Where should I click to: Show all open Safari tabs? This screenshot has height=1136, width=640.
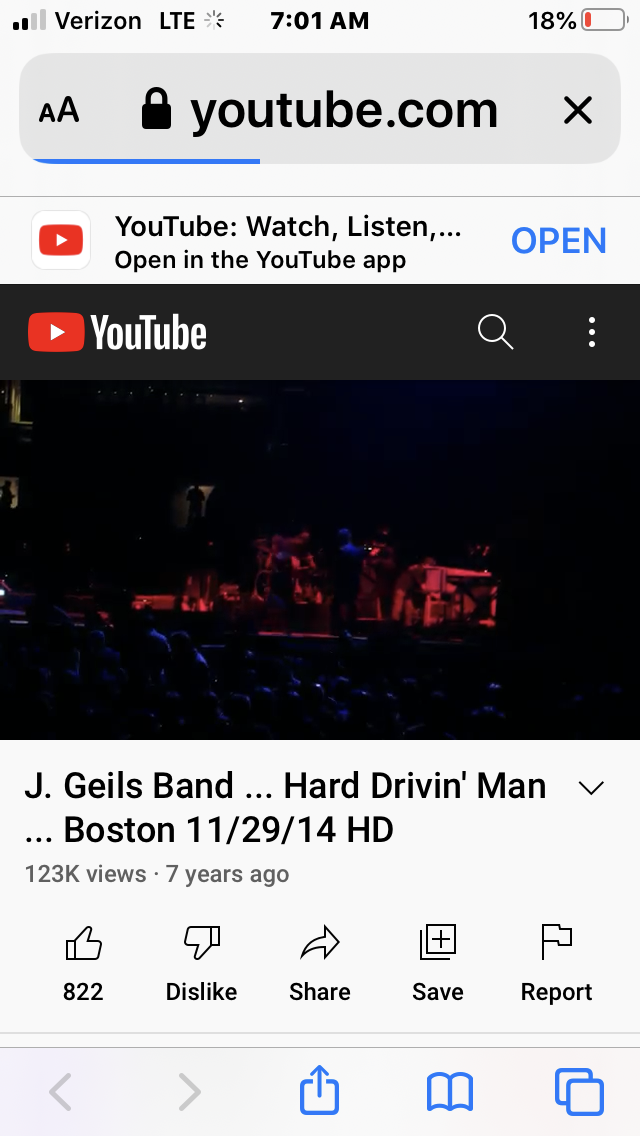click(x=578, y=1091)
